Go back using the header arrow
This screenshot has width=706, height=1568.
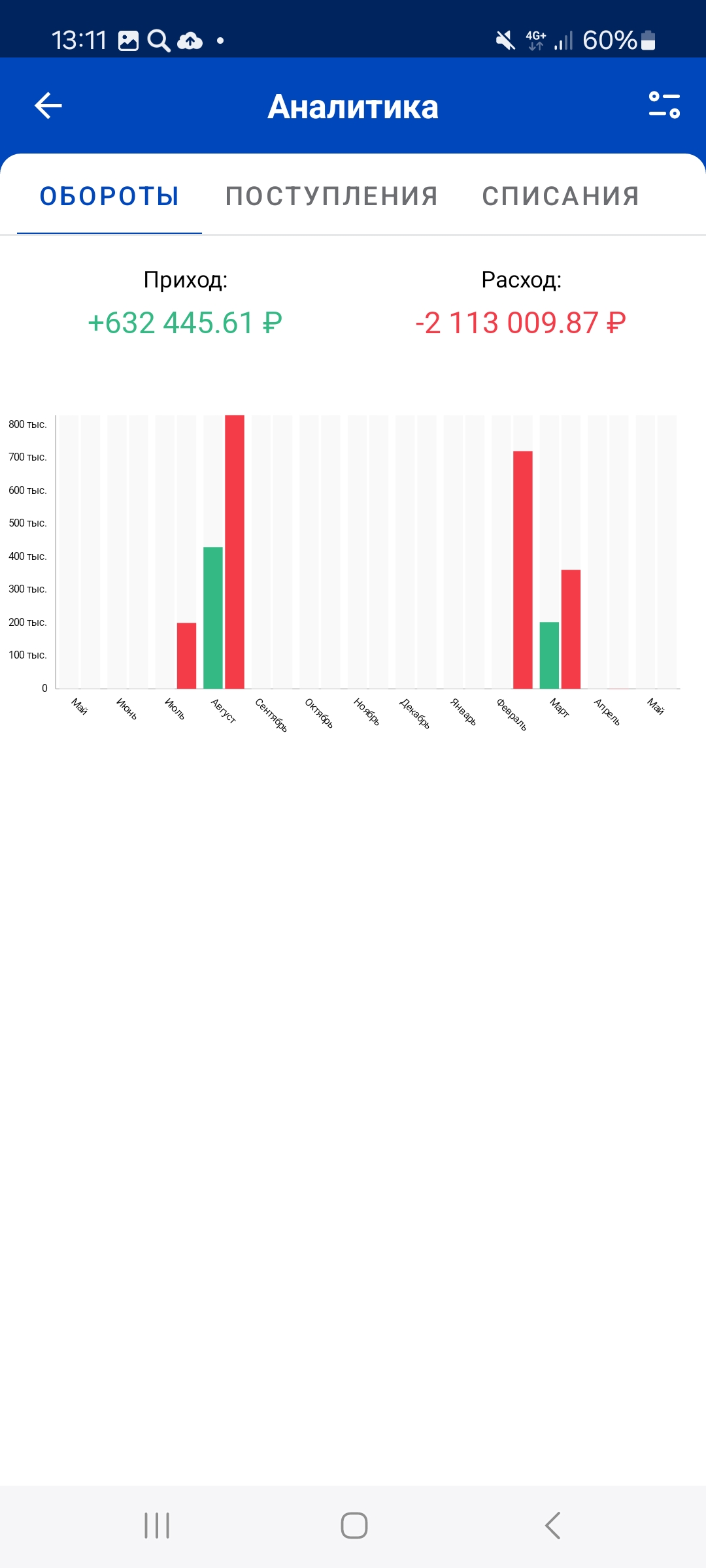pos(48,106)
